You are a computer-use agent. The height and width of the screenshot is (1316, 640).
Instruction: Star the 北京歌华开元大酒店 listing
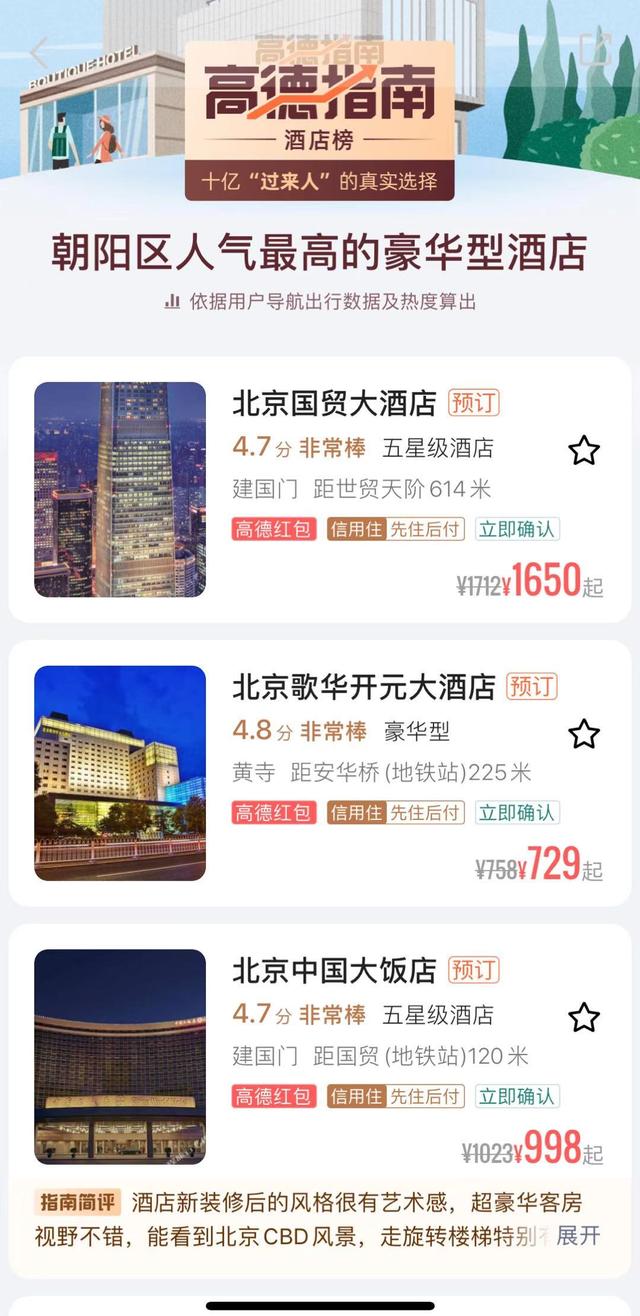click(584, 735)
